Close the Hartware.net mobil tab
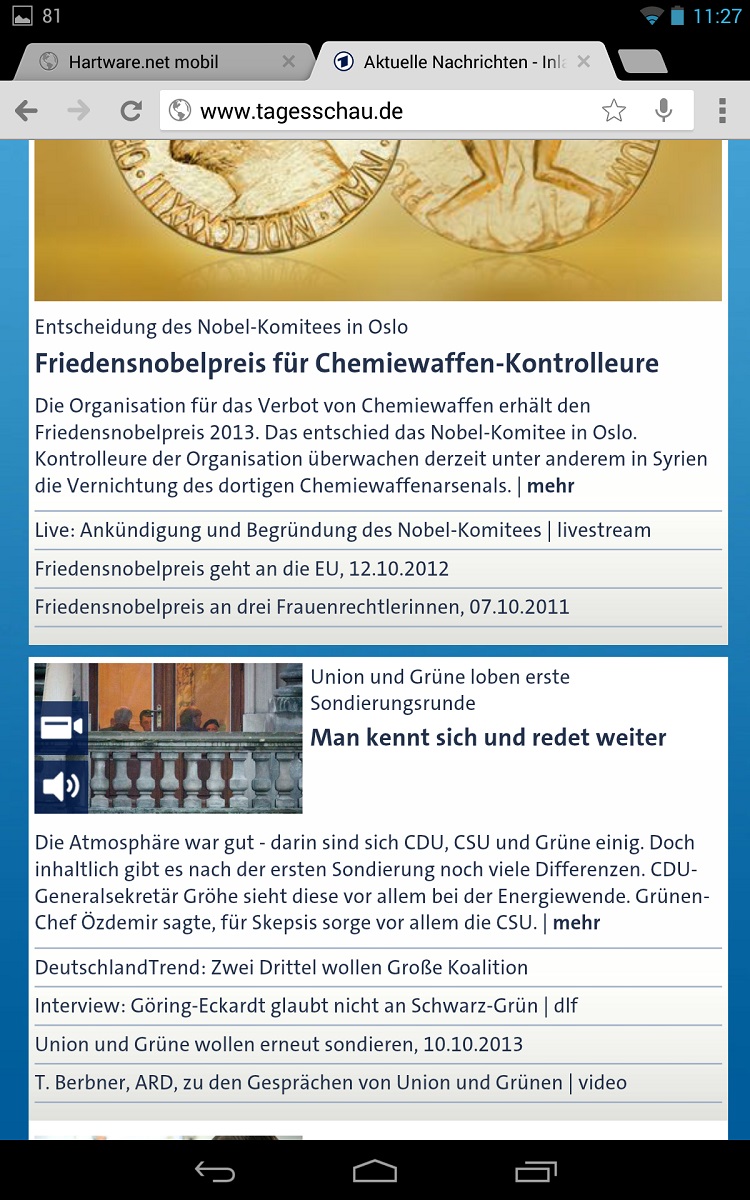 288,62
